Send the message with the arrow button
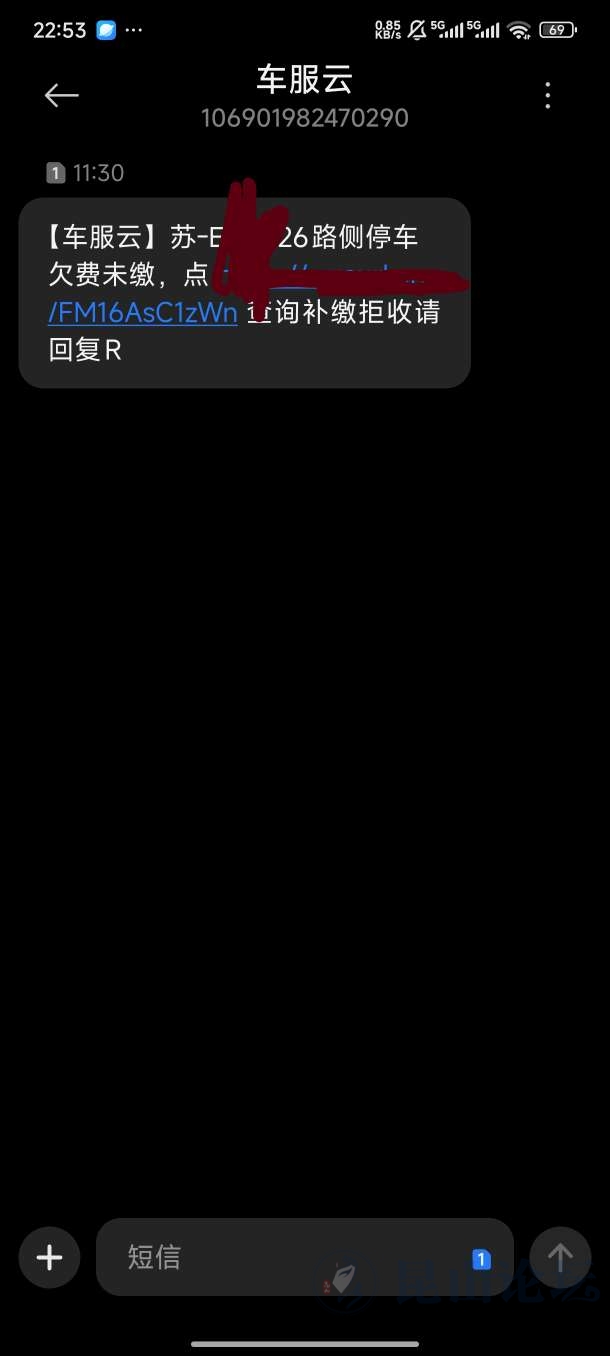The height and width of the screenshot is (1356, 610). point(560,1257)
